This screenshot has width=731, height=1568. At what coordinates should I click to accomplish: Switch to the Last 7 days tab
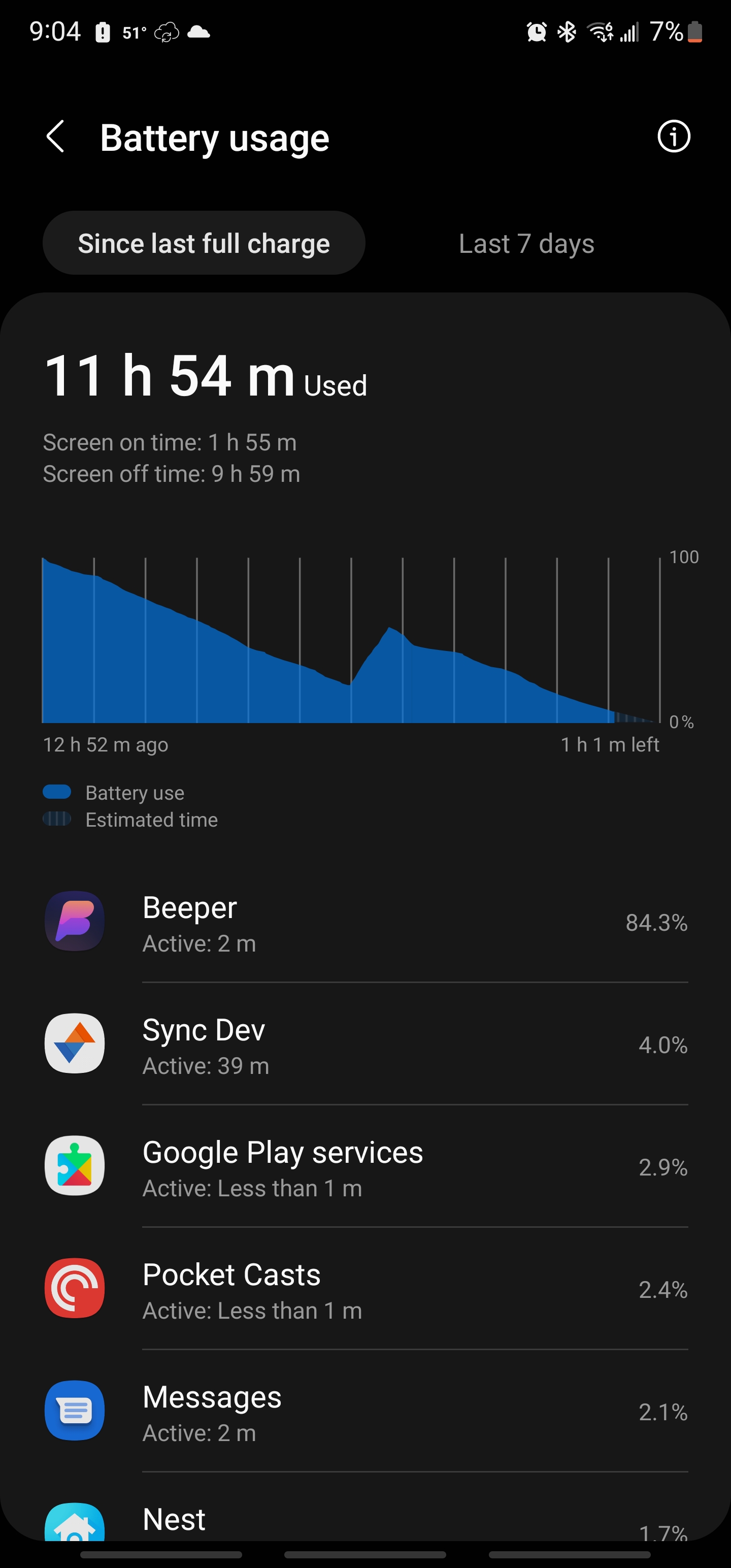tap(526, 244)
